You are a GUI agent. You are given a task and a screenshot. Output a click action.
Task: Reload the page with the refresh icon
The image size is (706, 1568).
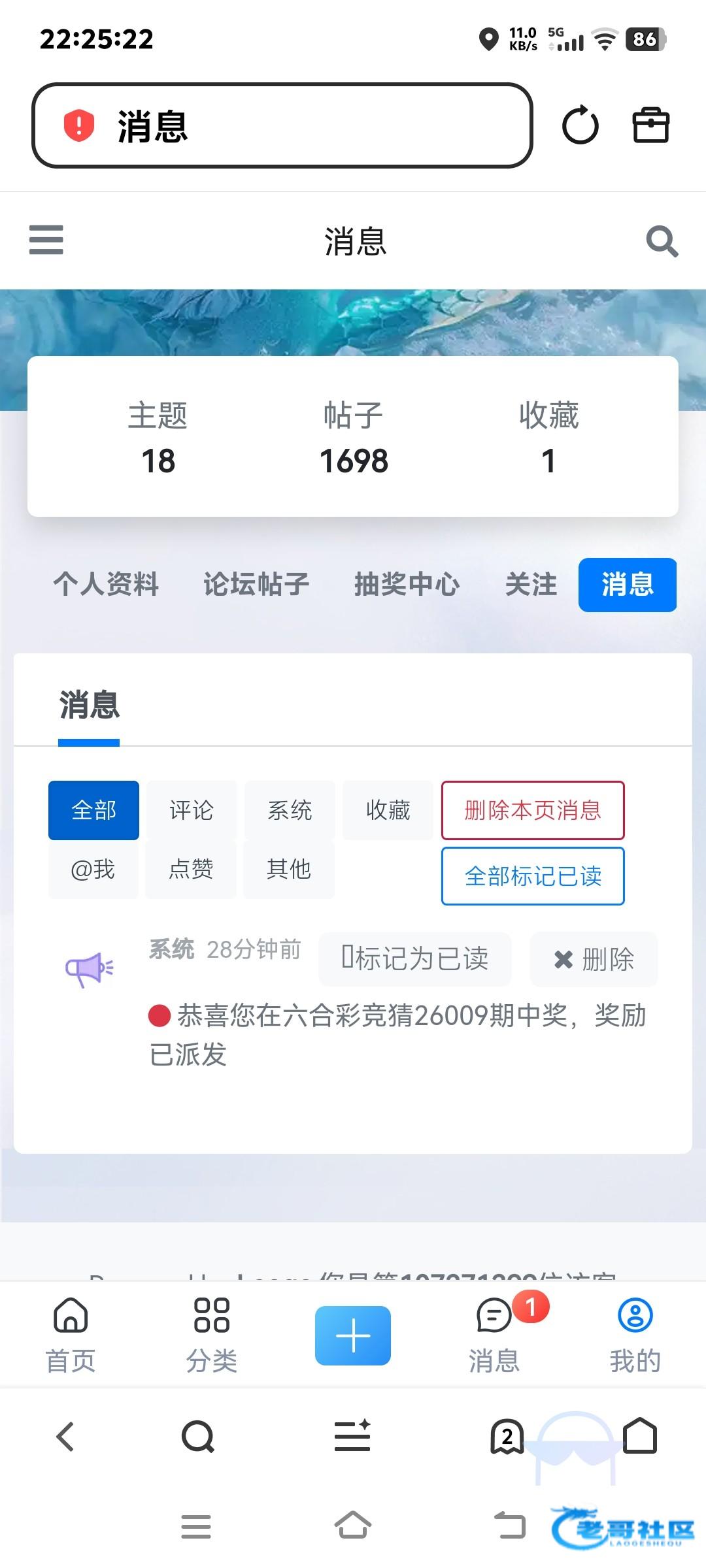(x=580, y=125)
